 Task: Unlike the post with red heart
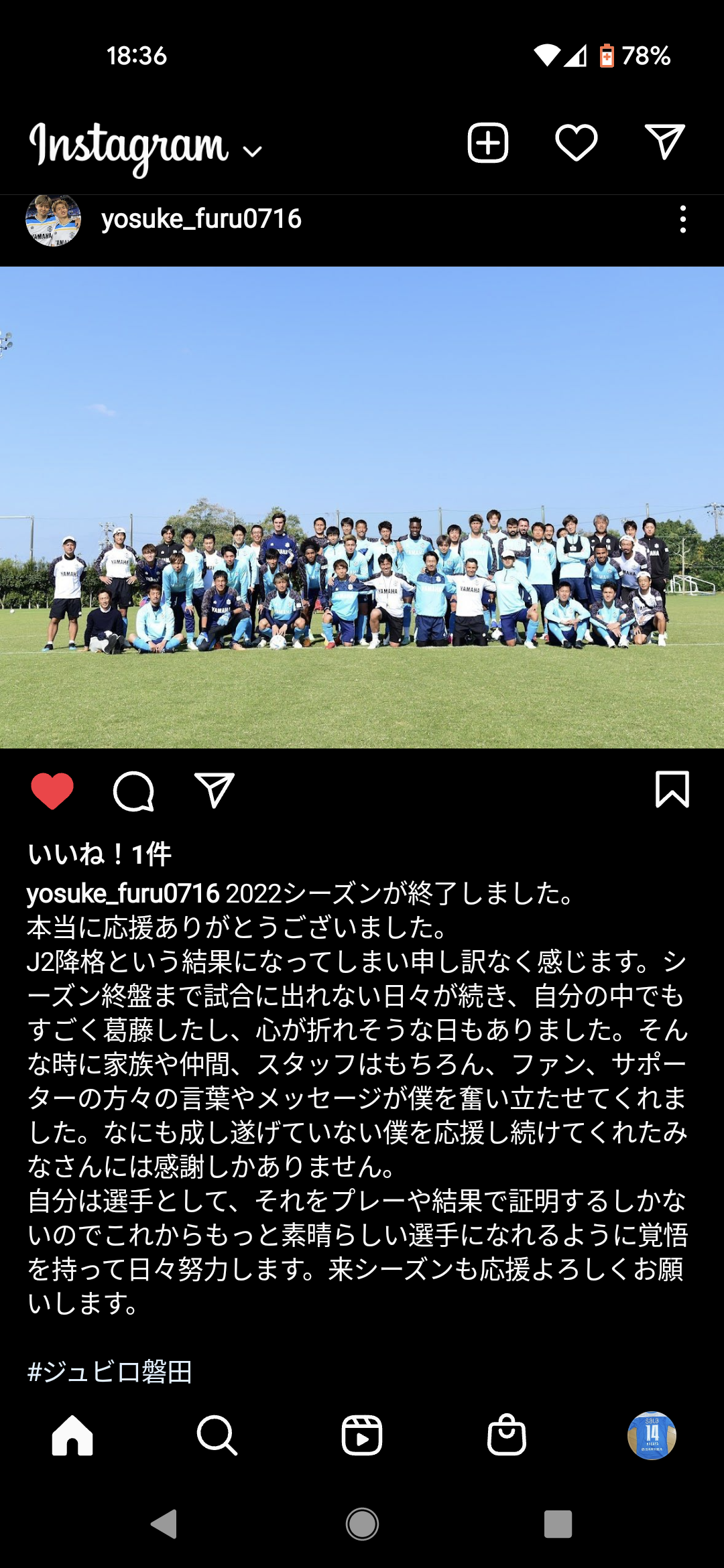(52, 791)
